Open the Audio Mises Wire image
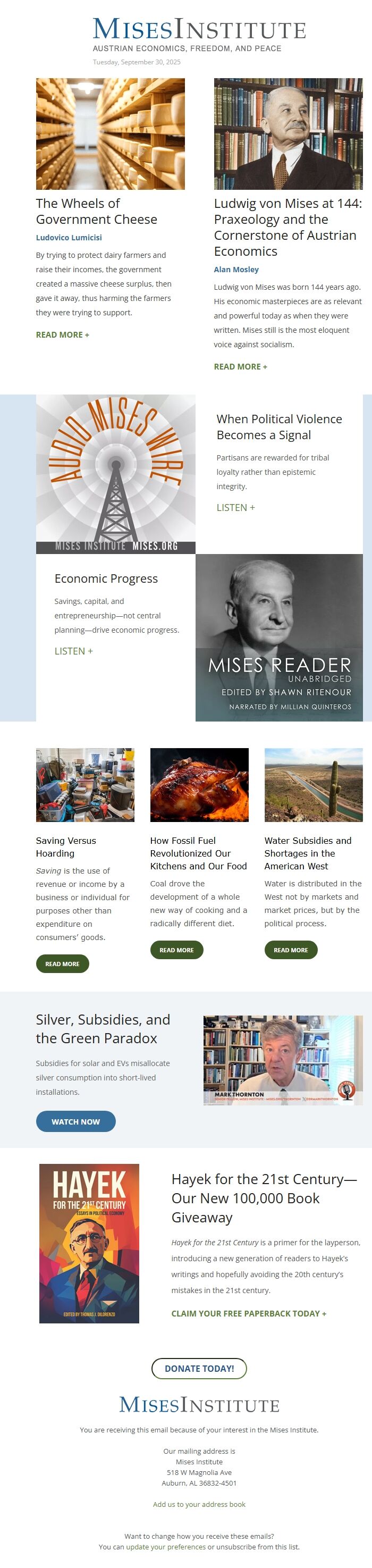372x1568 pixels. point(116,474)
